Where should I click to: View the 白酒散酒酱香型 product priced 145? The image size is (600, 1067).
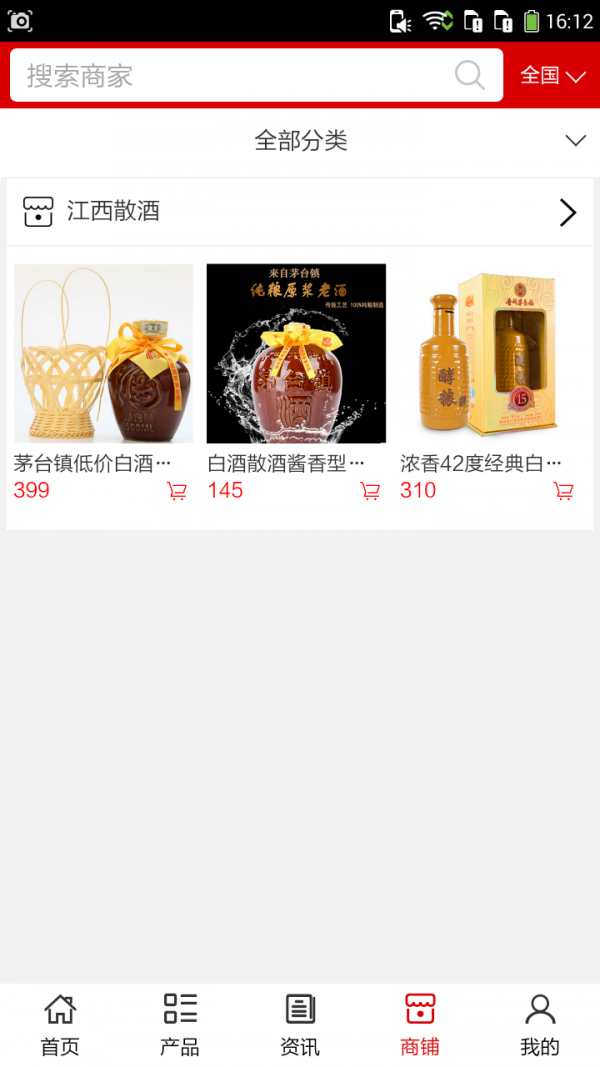click(296, 353)
